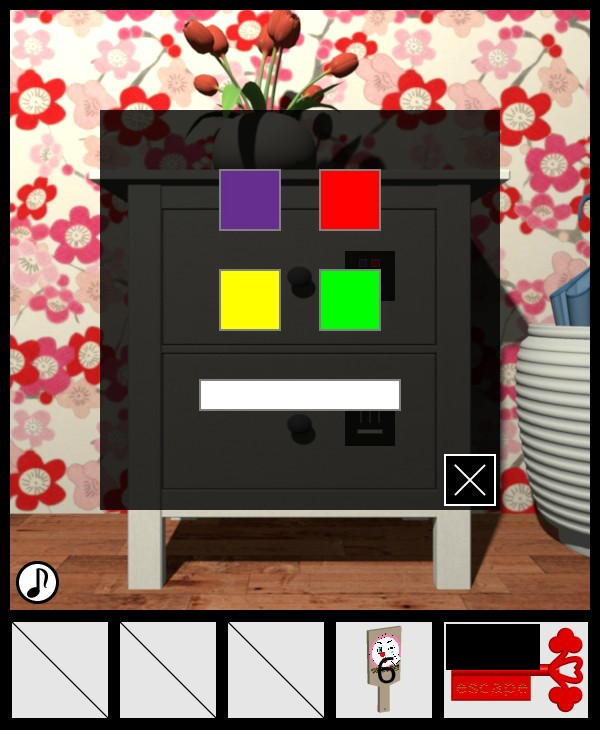Tap the white code display bar

300,395
